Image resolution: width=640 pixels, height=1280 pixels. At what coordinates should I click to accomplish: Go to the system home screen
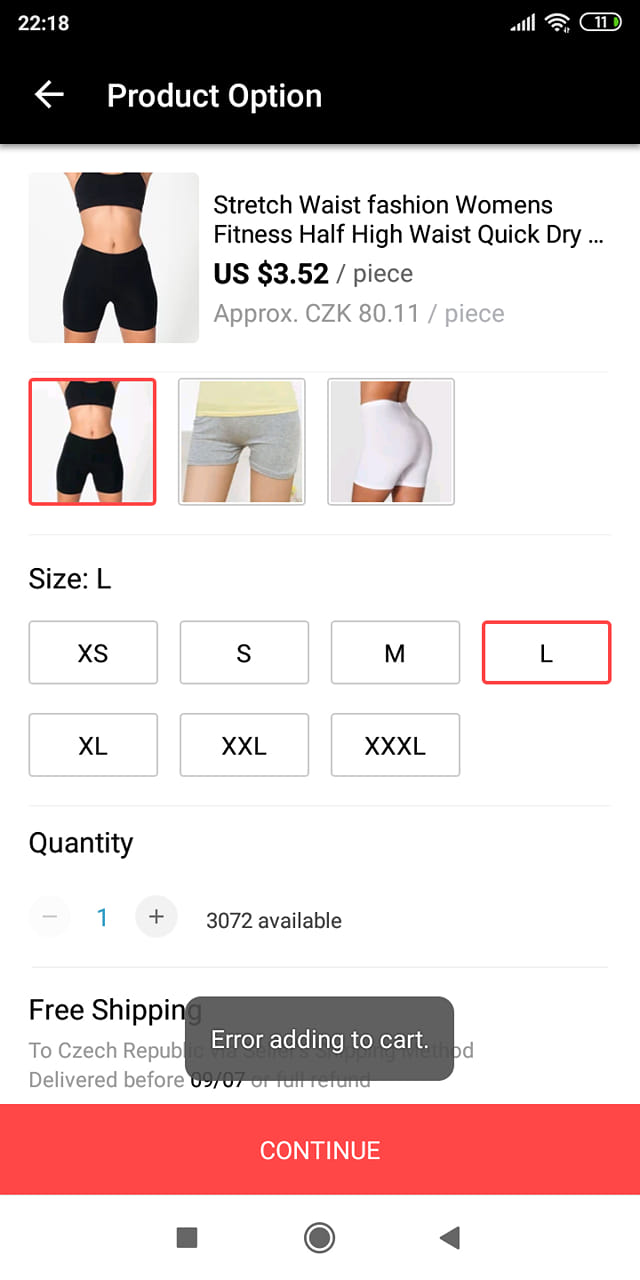319,1238
